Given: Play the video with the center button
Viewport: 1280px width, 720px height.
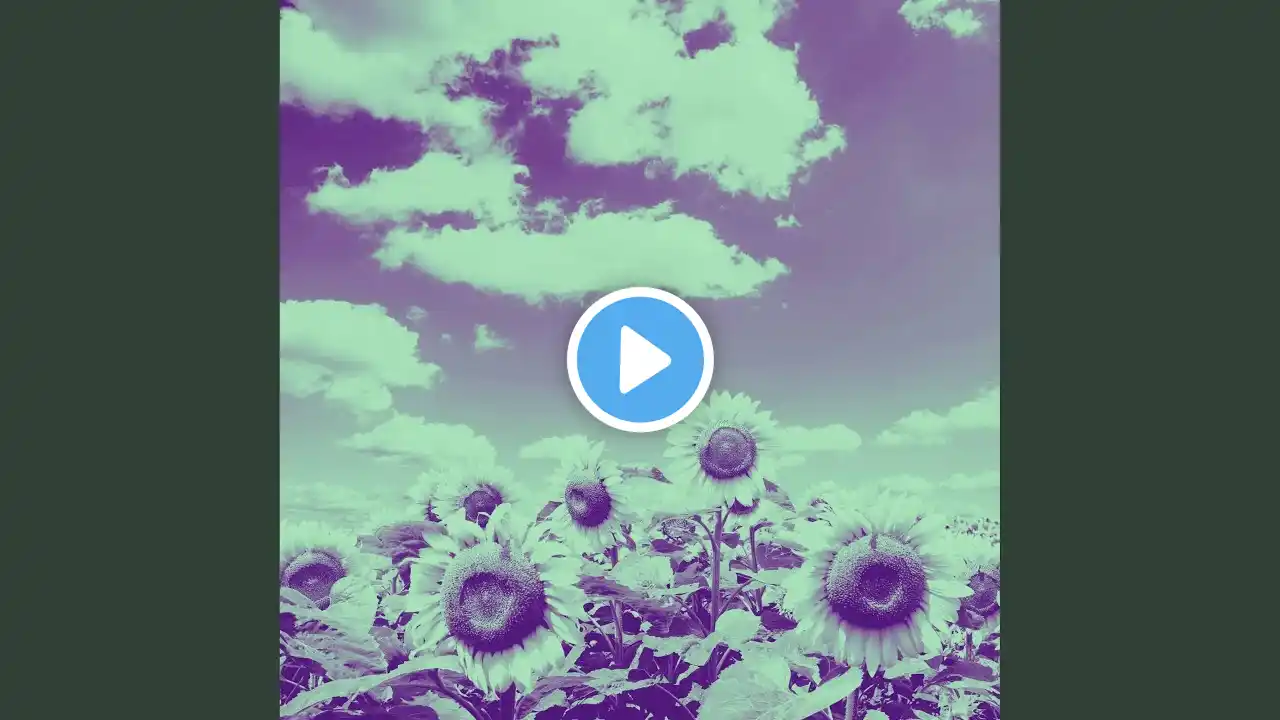Looking at the screenshot, I should tap(640, 359).
